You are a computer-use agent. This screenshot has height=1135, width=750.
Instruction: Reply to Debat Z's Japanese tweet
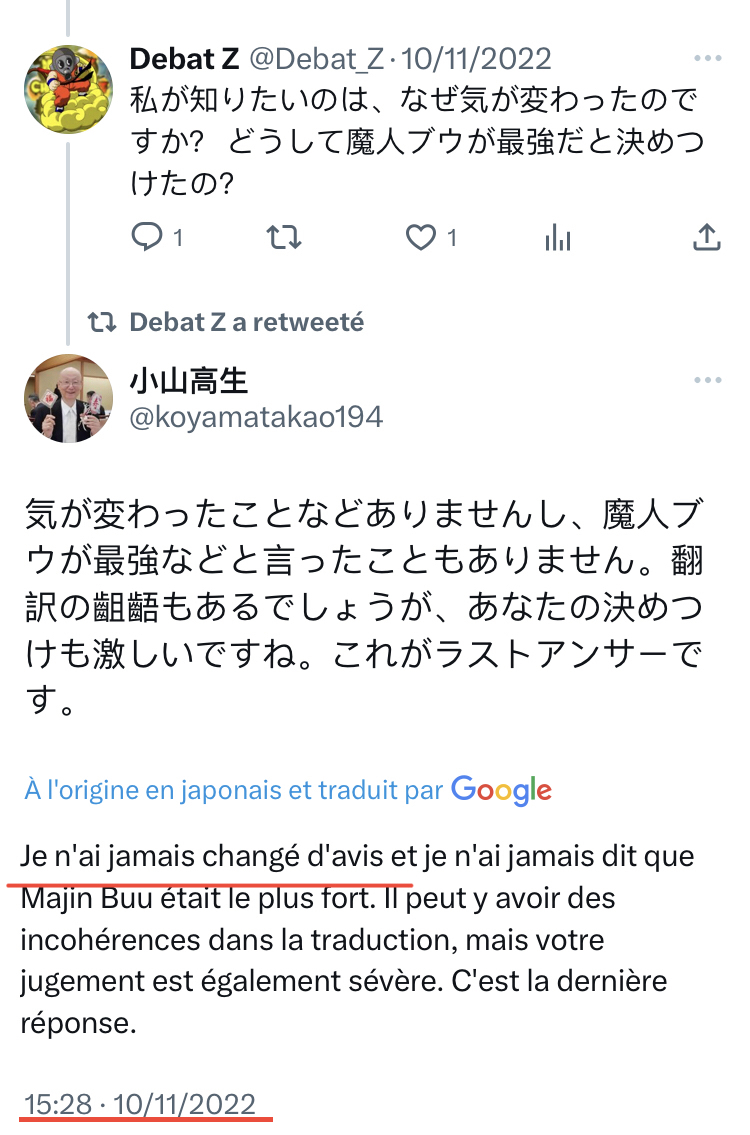point(147,237)
